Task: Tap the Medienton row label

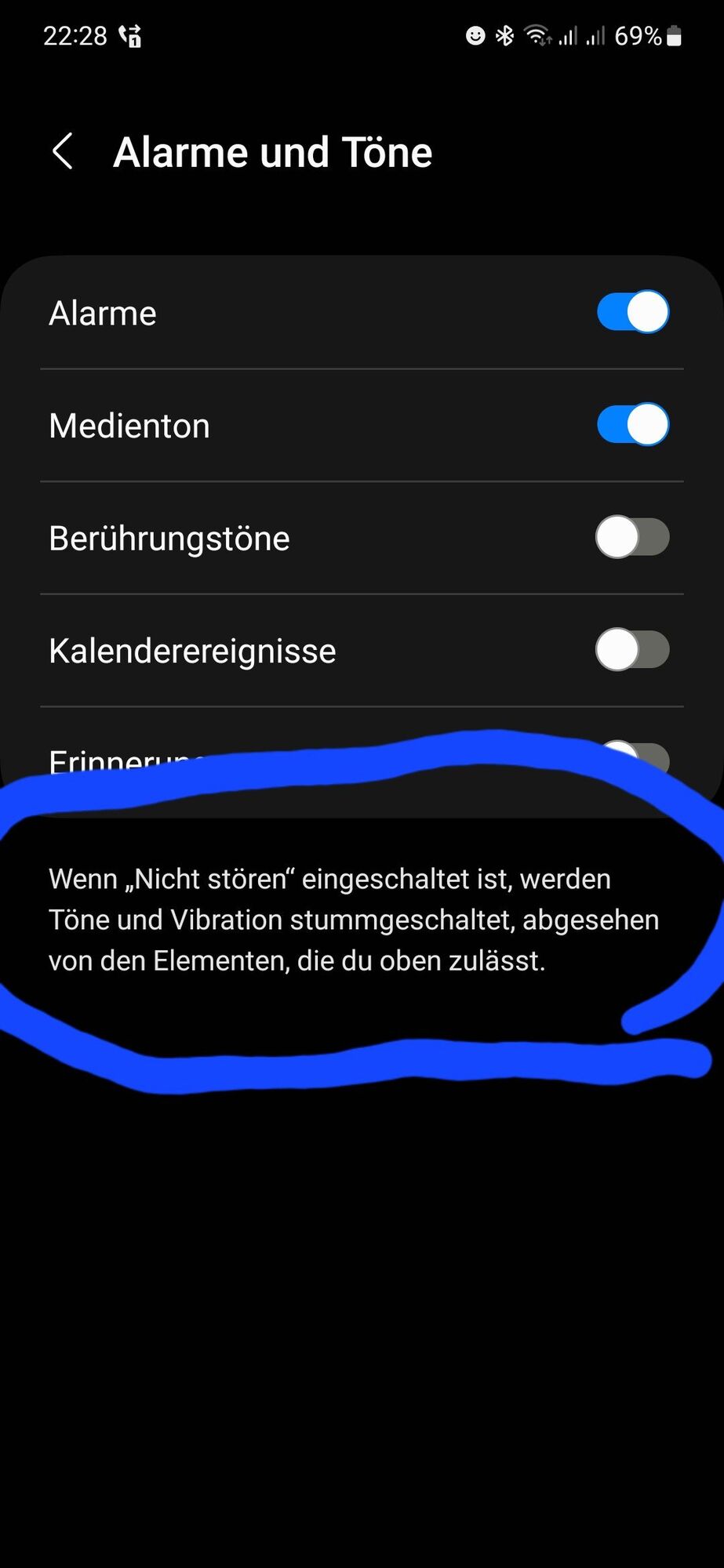Action: click(x=129, y=424)
